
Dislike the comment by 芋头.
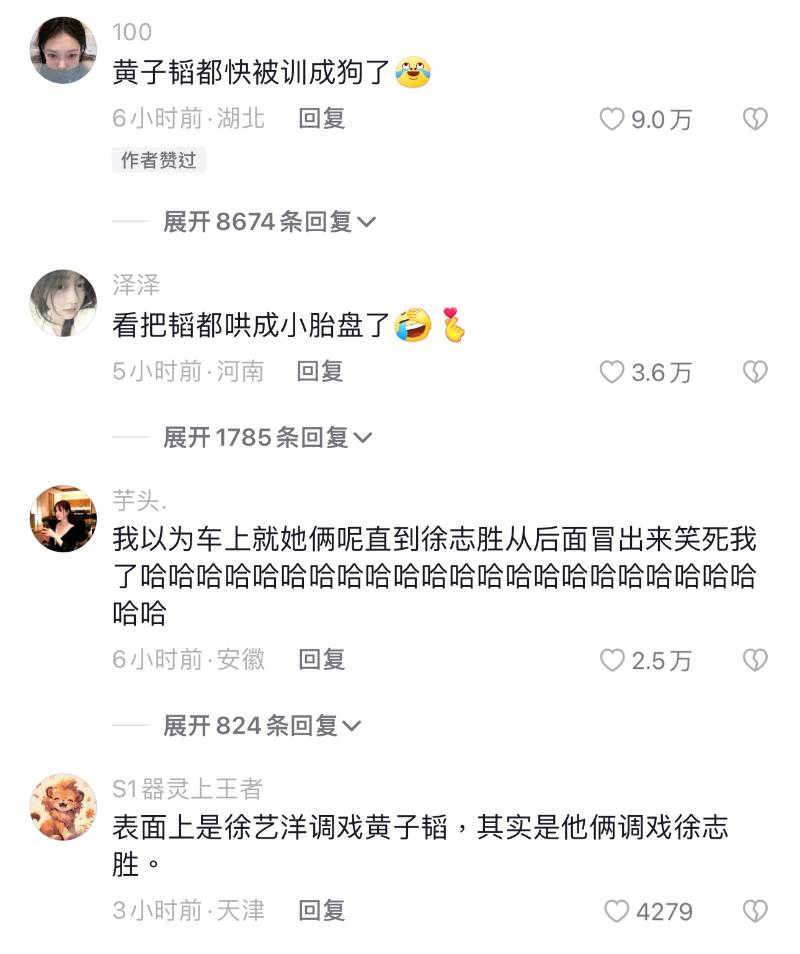pyautogui.click(x=755, y=660)
